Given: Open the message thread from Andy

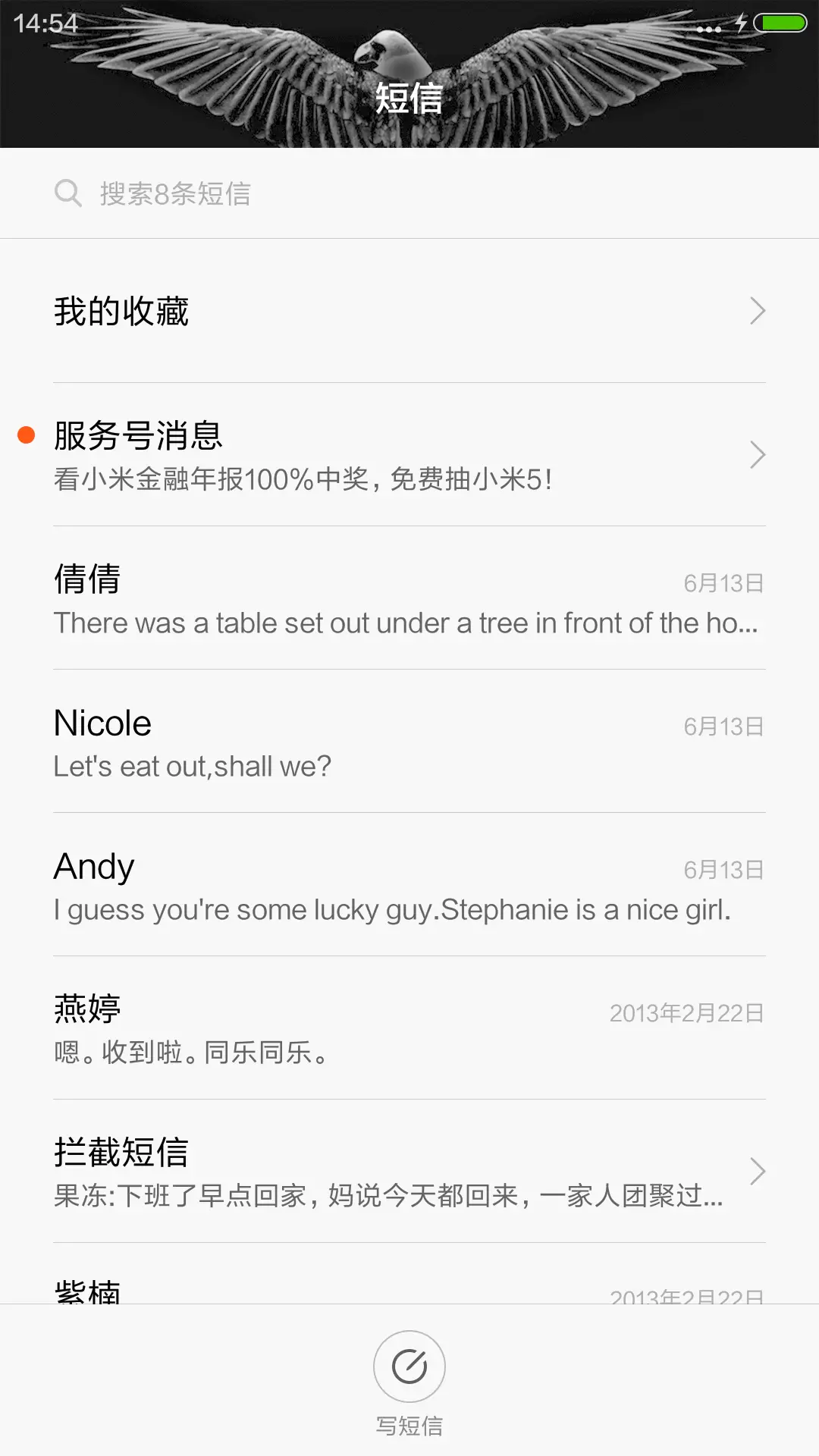Looking at the screenshot, I should (409, 886).
